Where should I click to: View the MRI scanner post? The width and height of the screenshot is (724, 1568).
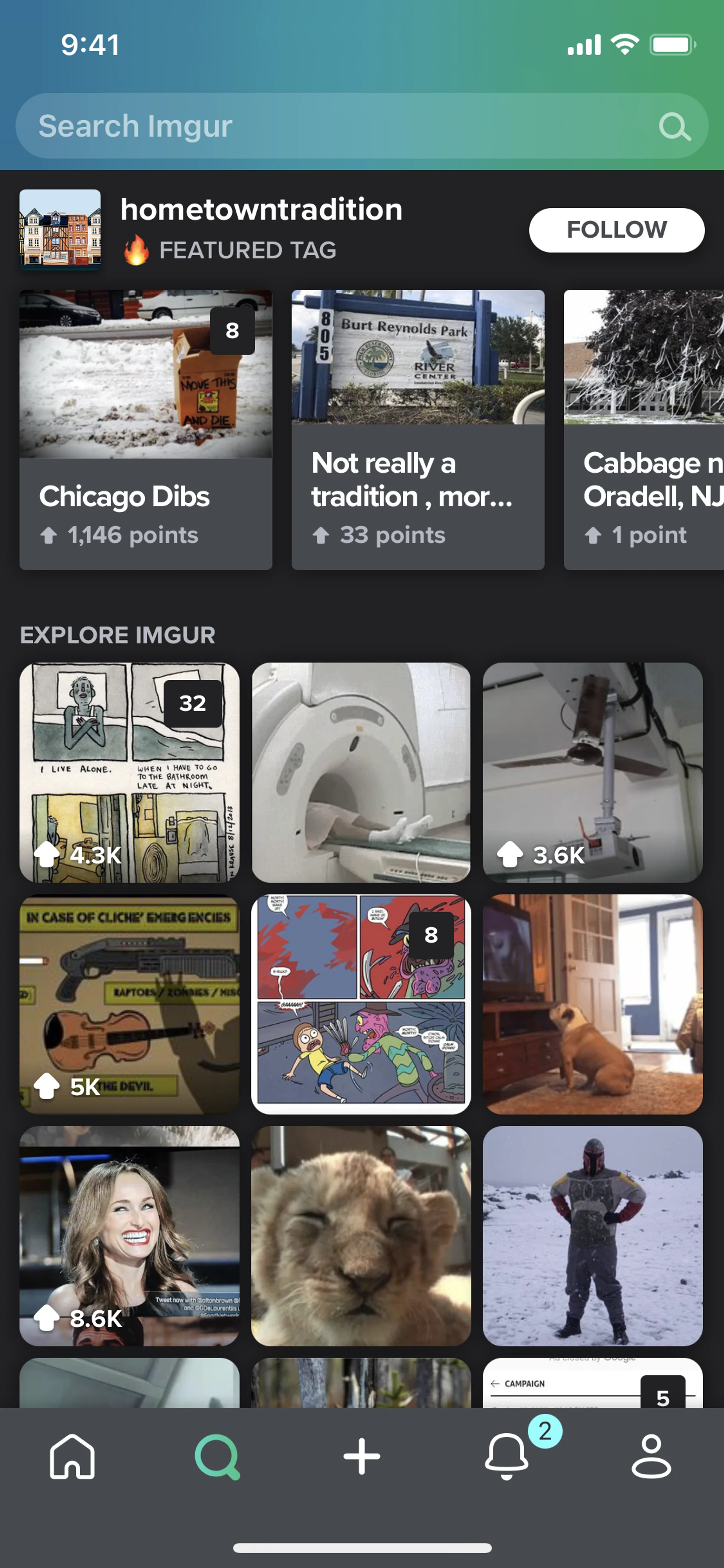[x=361, y=772]
